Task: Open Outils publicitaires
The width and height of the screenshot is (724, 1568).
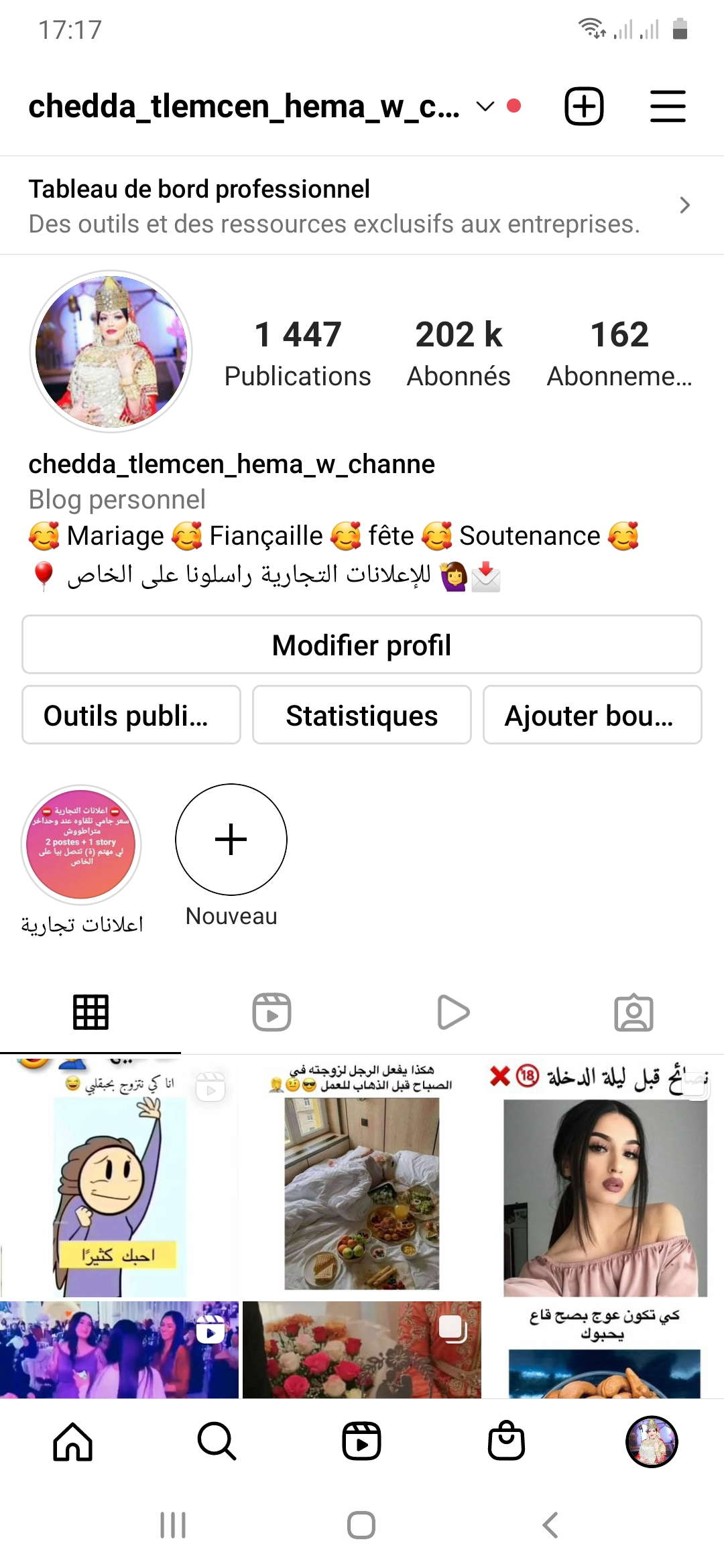Action: (x=131, y=715)
